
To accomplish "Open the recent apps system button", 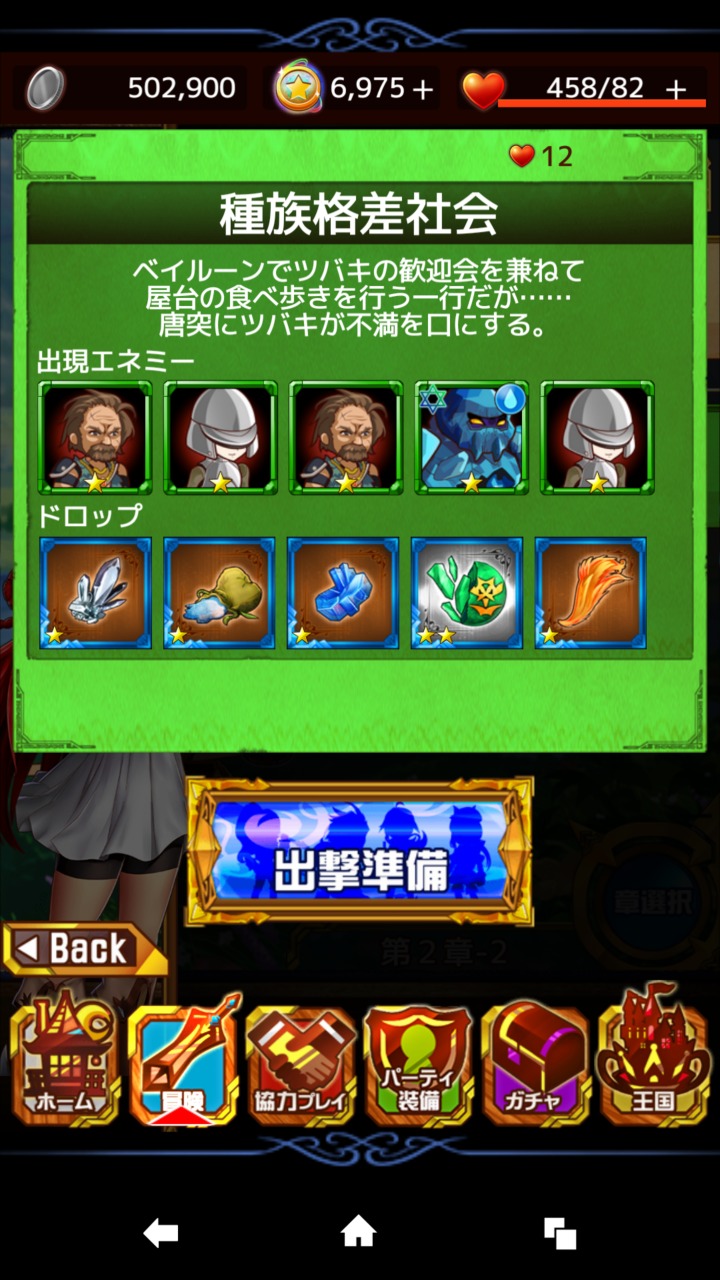I will [559, 1232].
